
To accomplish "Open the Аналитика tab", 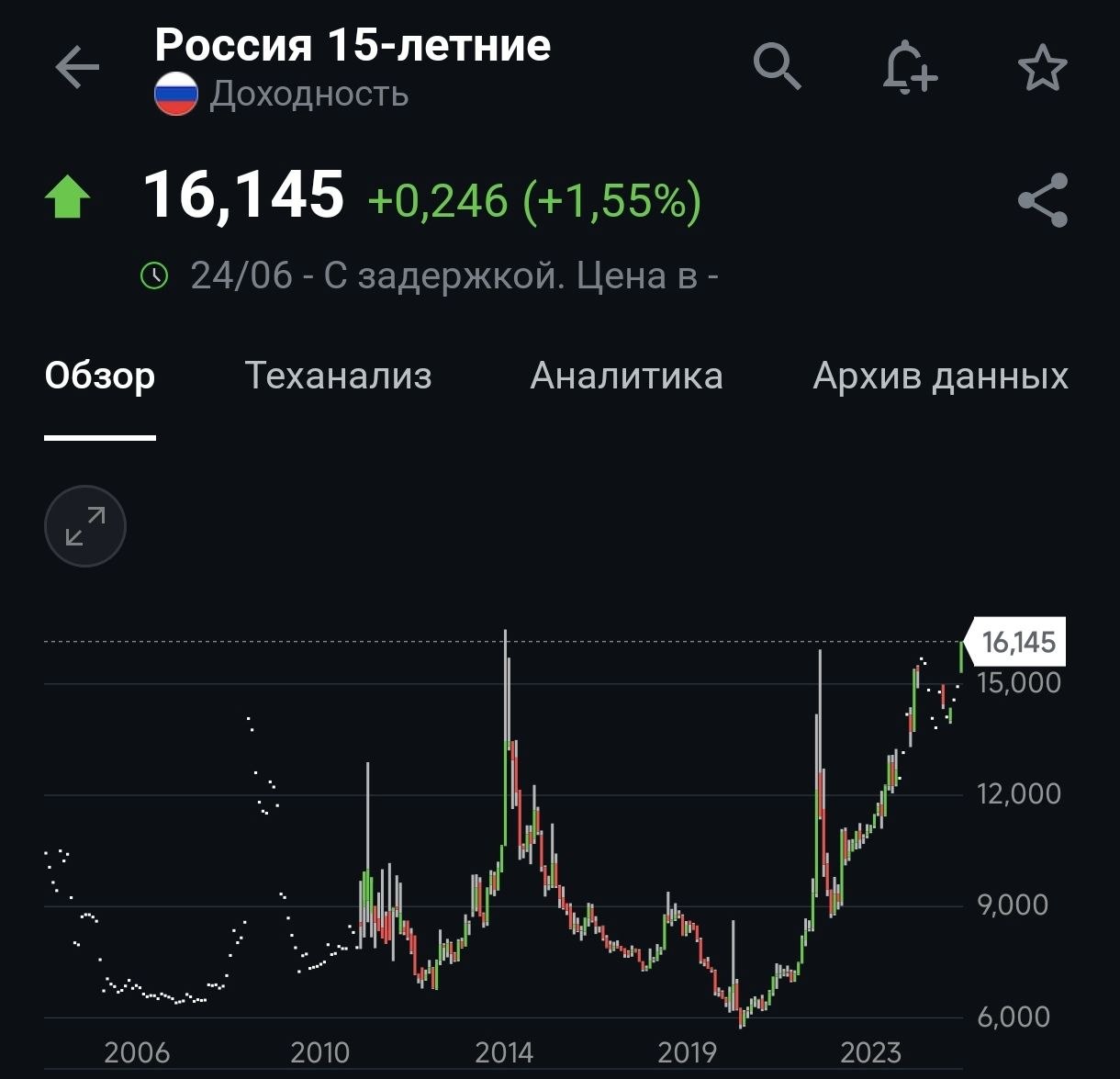I will pos(626,376).
